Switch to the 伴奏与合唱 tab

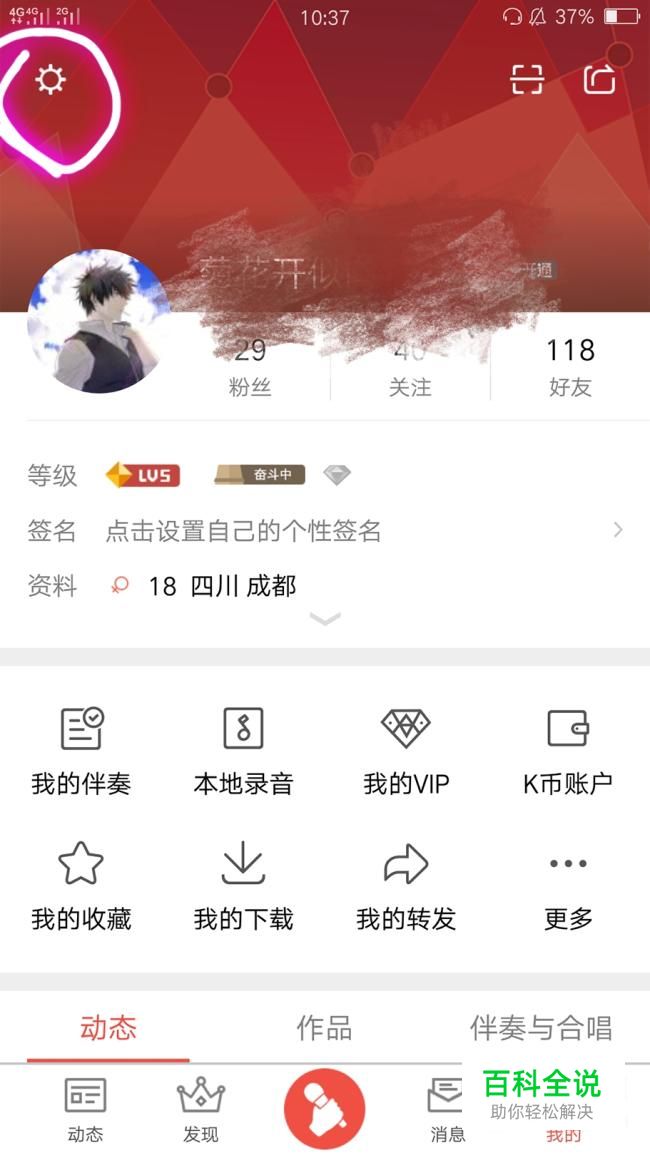click(541, 1028)
